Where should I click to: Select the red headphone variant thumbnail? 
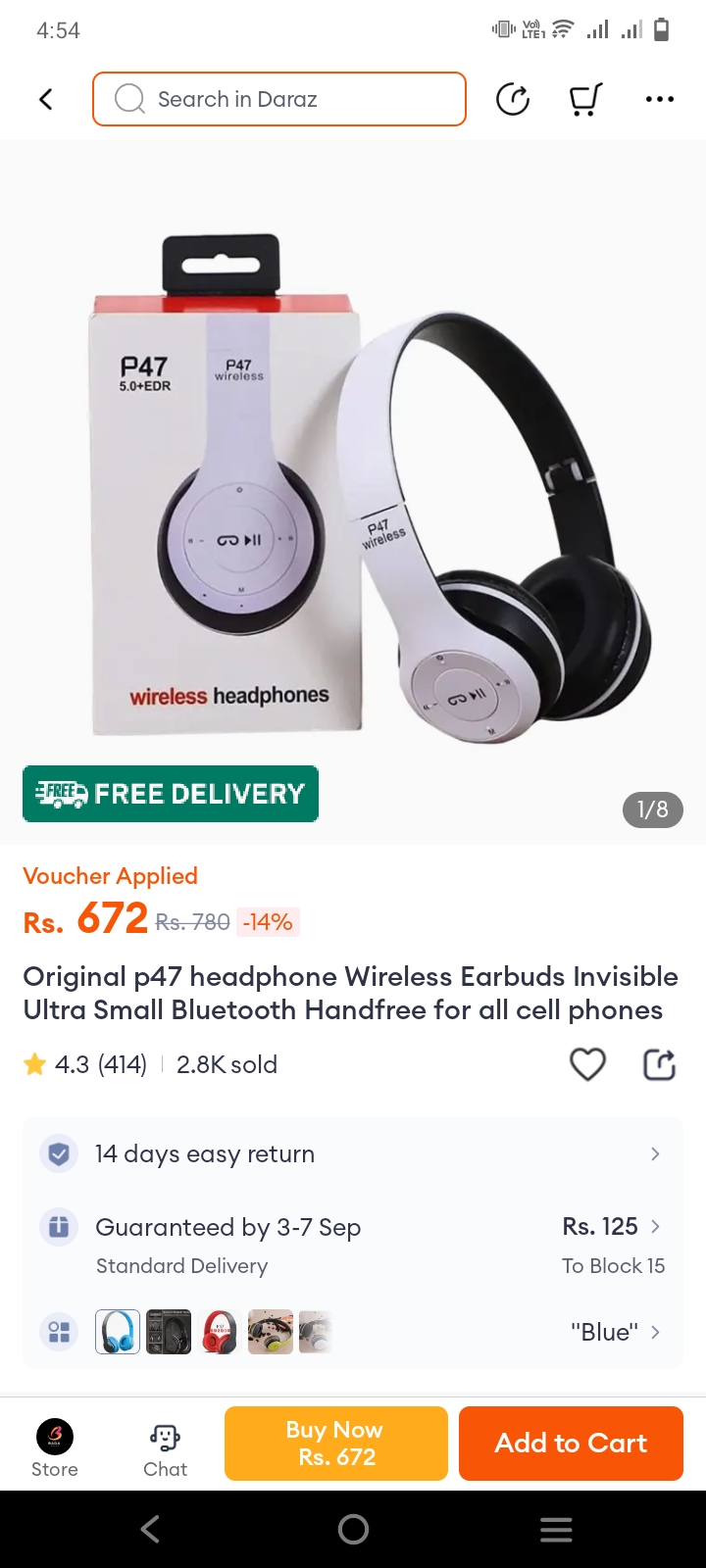point(220,1332)
